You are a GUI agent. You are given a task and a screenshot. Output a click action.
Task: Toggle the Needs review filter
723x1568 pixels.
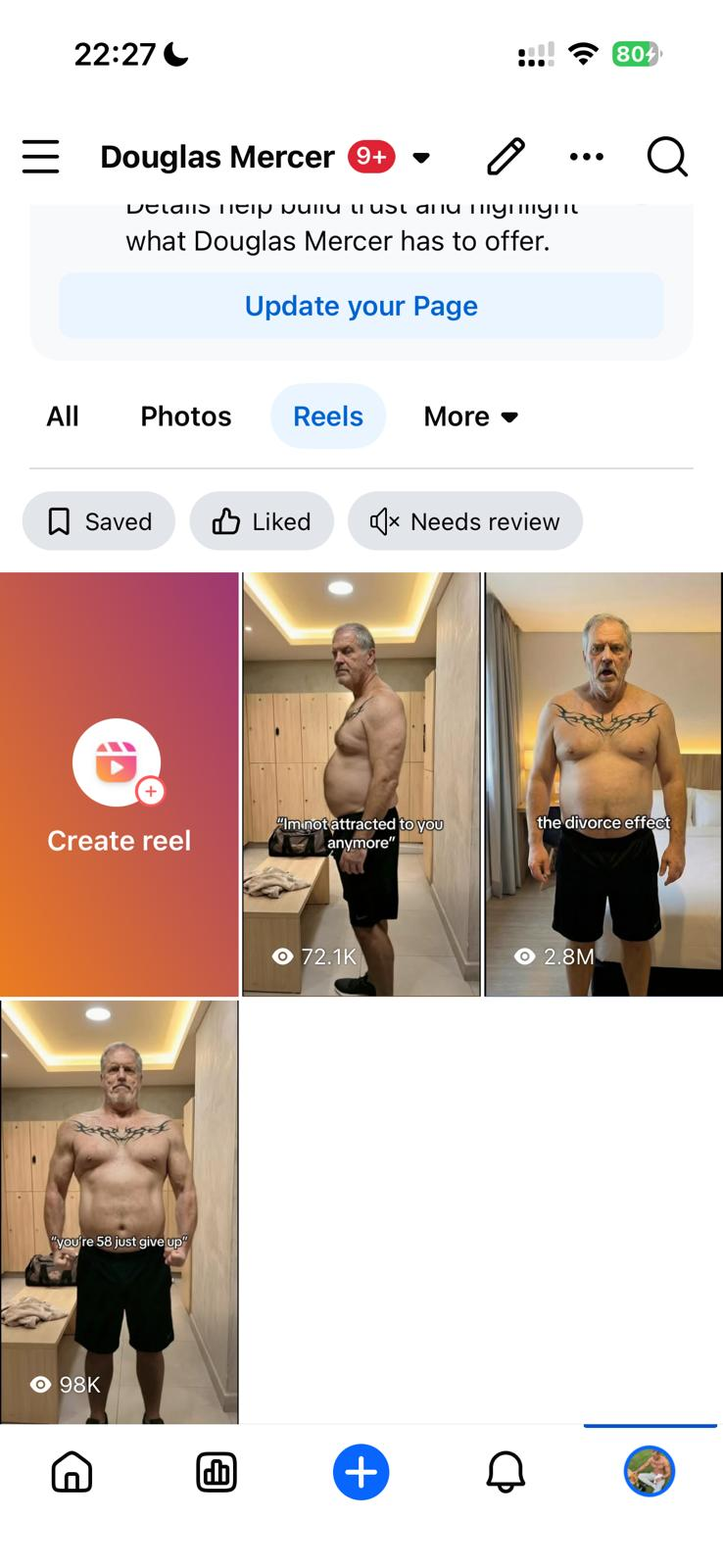pos(465,521)
